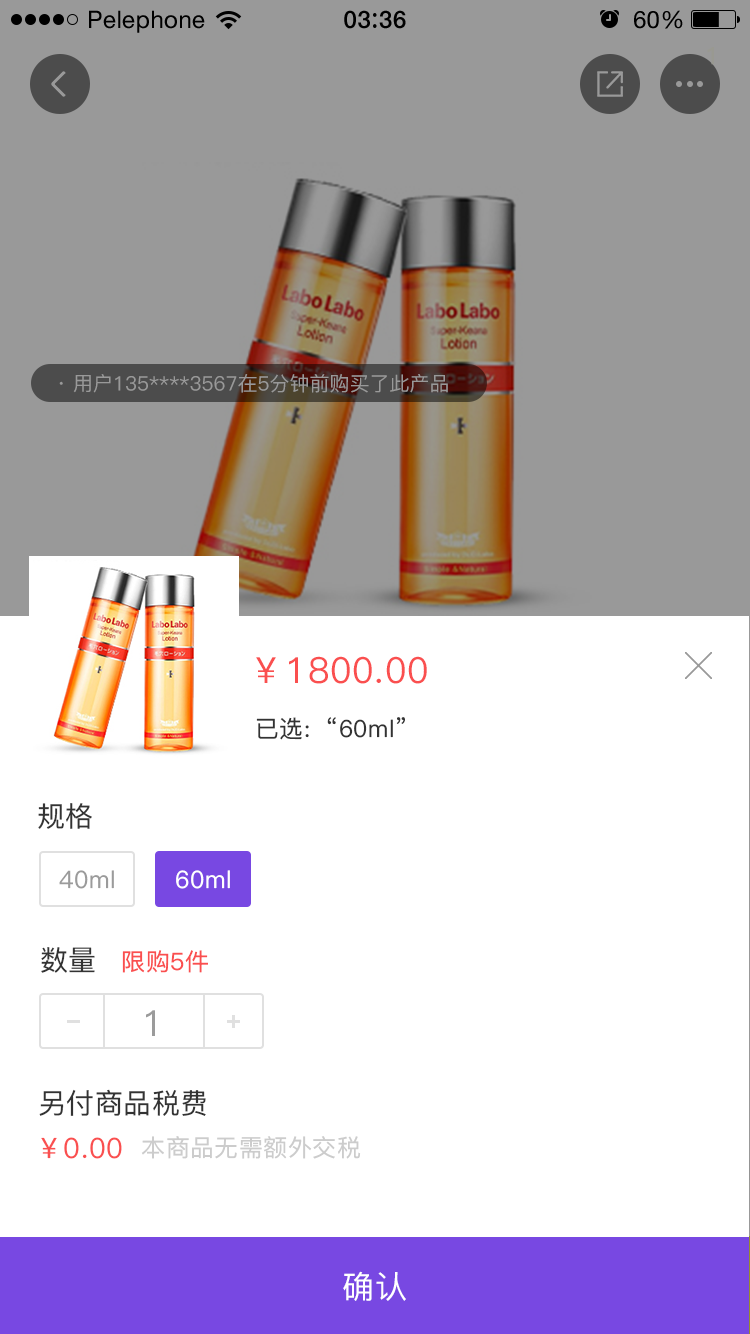Screen dimensions: 750x1334
Task: Tap the quantity number field
Action: tap(154, 1021)
